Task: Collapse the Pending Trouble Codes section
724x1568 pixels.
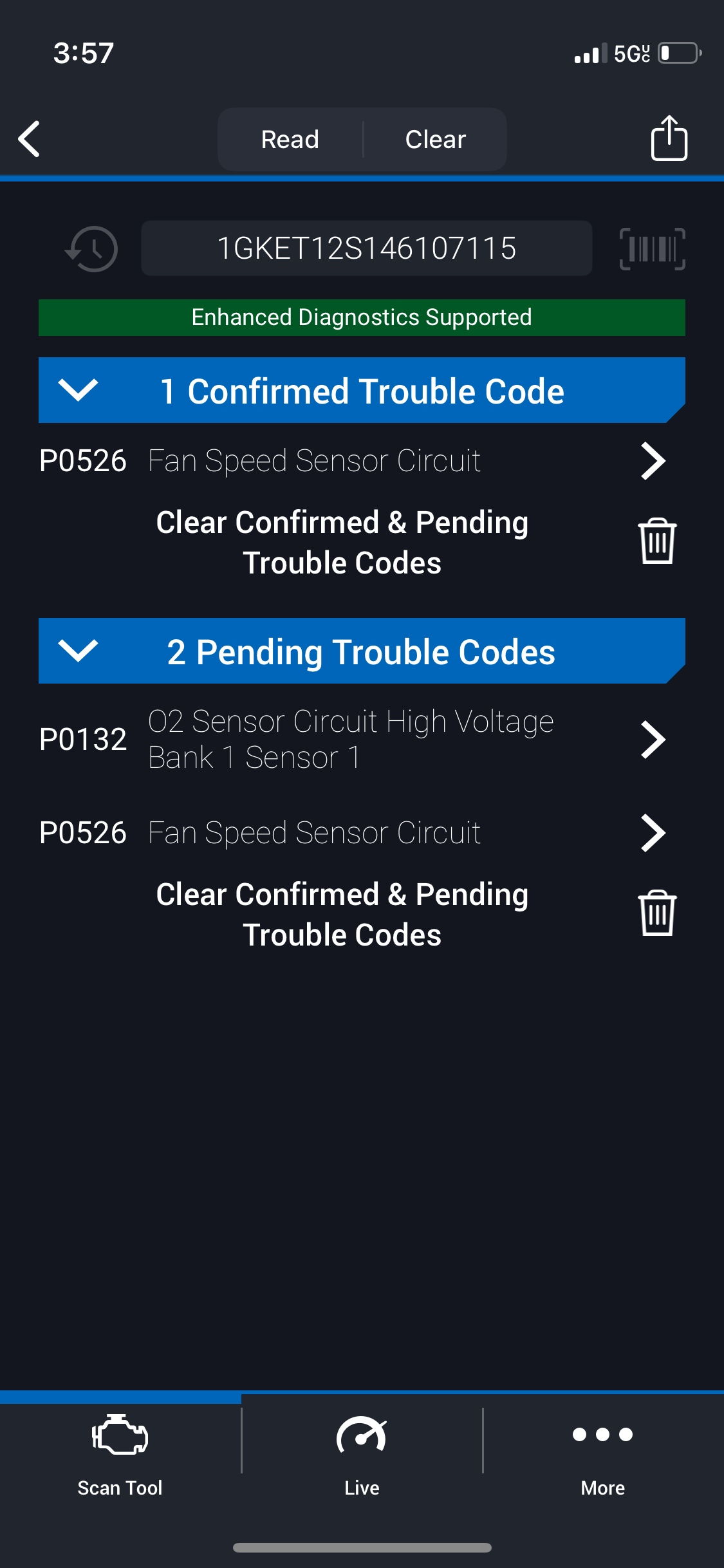Action: [x=362, y=651]
